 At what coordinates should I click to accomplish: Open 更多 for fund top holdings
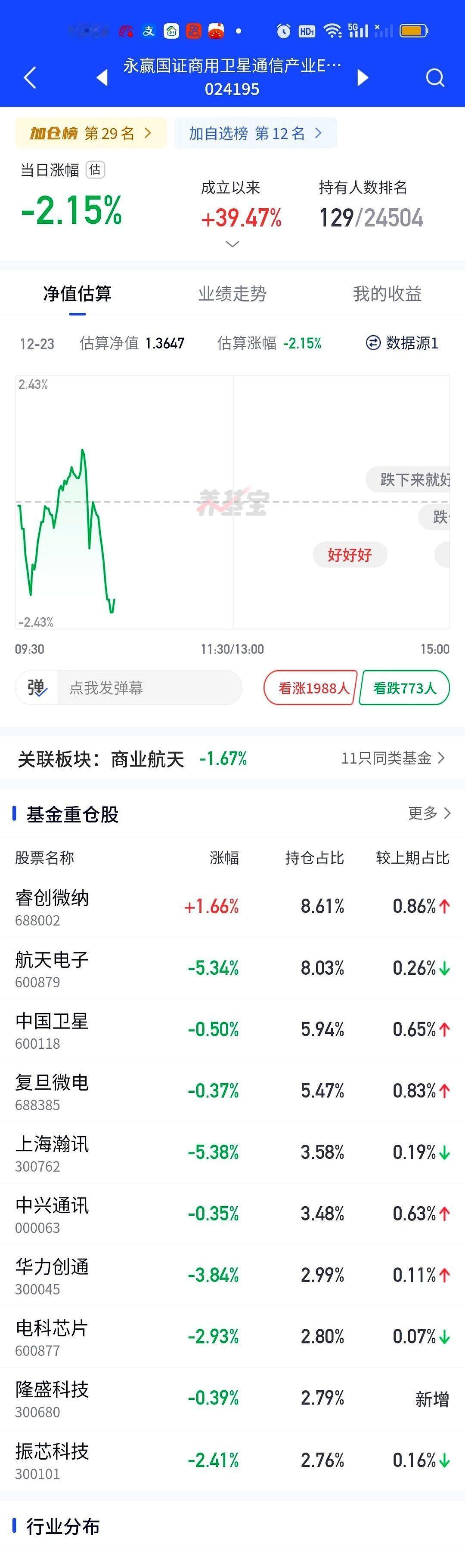pos(429,813)
